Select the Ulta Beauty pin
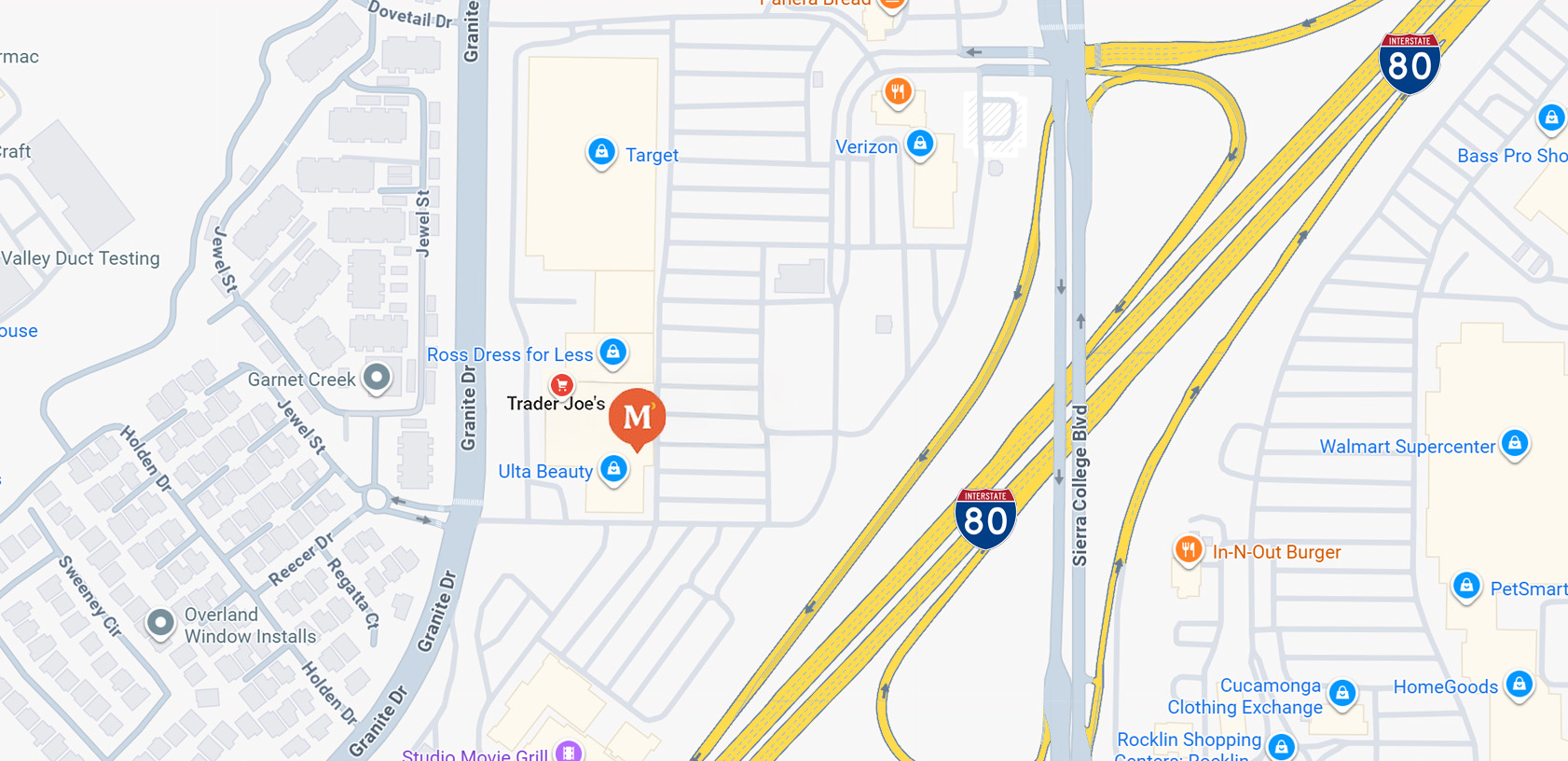Viewport: 1568px width, 761px height. (613, 468)
